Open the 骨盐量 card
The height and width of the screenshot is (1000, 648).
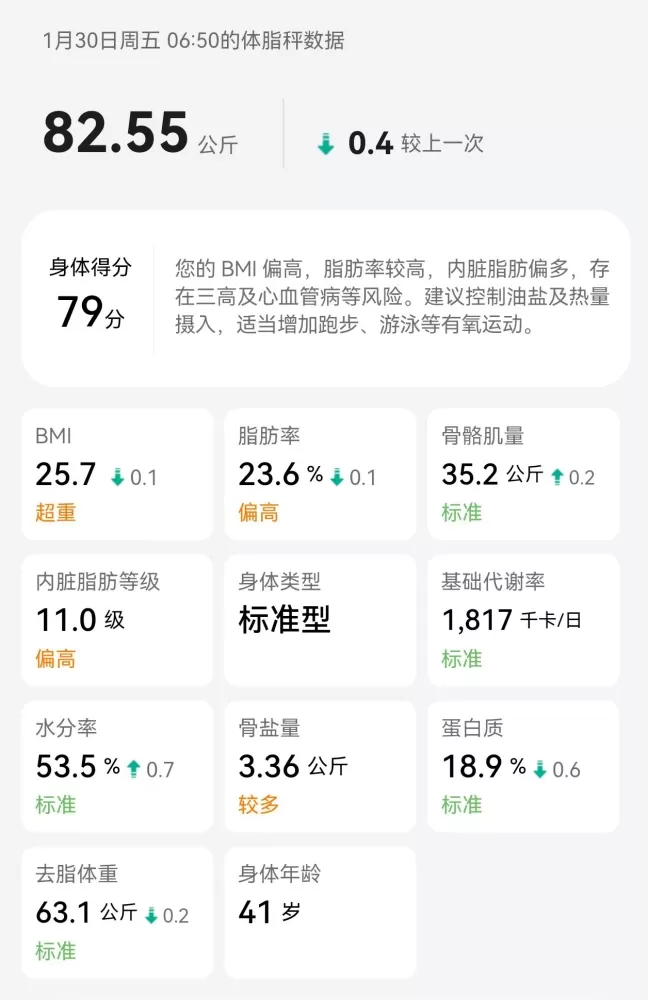(x=320, y=766)
